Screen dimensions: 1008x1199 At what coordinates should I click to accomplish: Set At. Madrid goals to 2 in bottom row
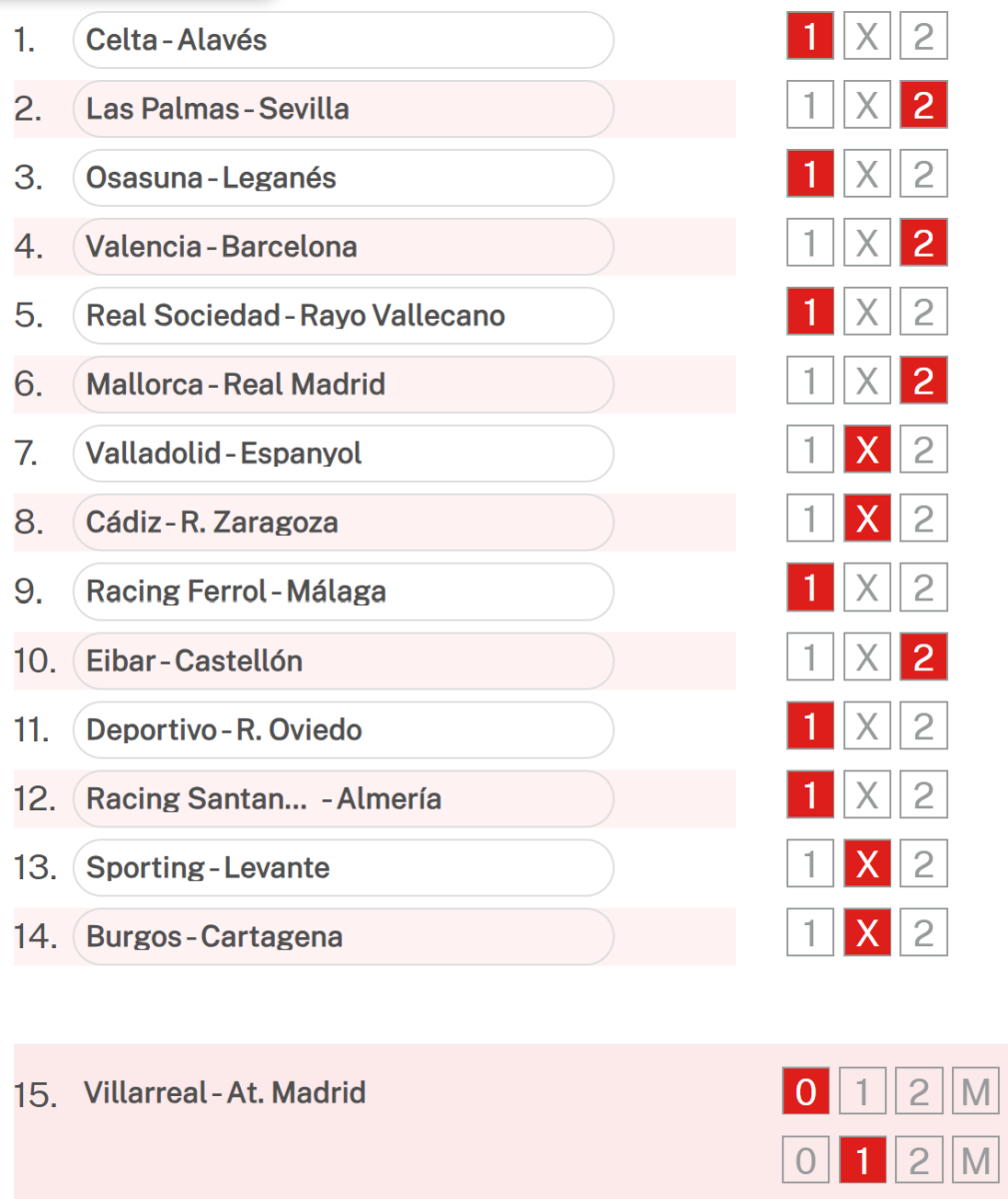coord(919,1161)
